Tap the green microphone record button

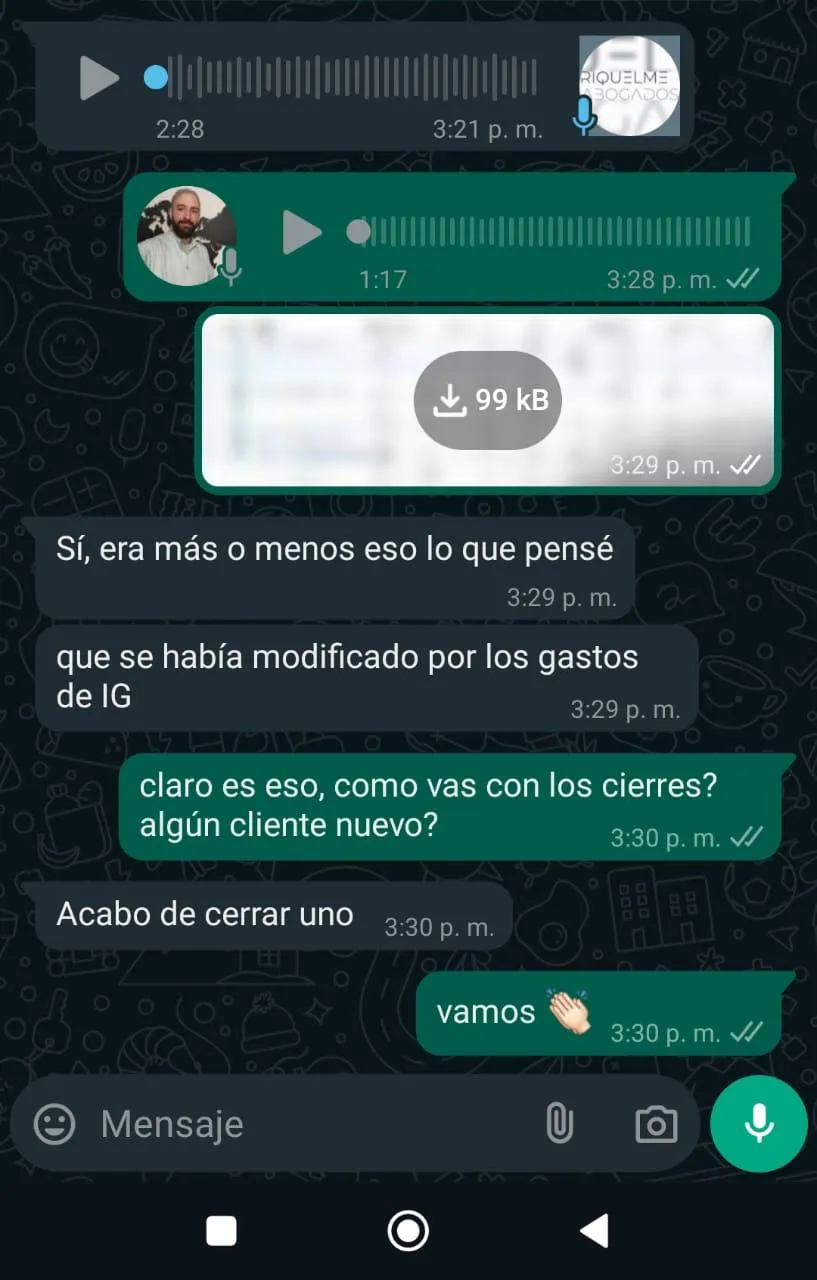(x=759, y=1124)
